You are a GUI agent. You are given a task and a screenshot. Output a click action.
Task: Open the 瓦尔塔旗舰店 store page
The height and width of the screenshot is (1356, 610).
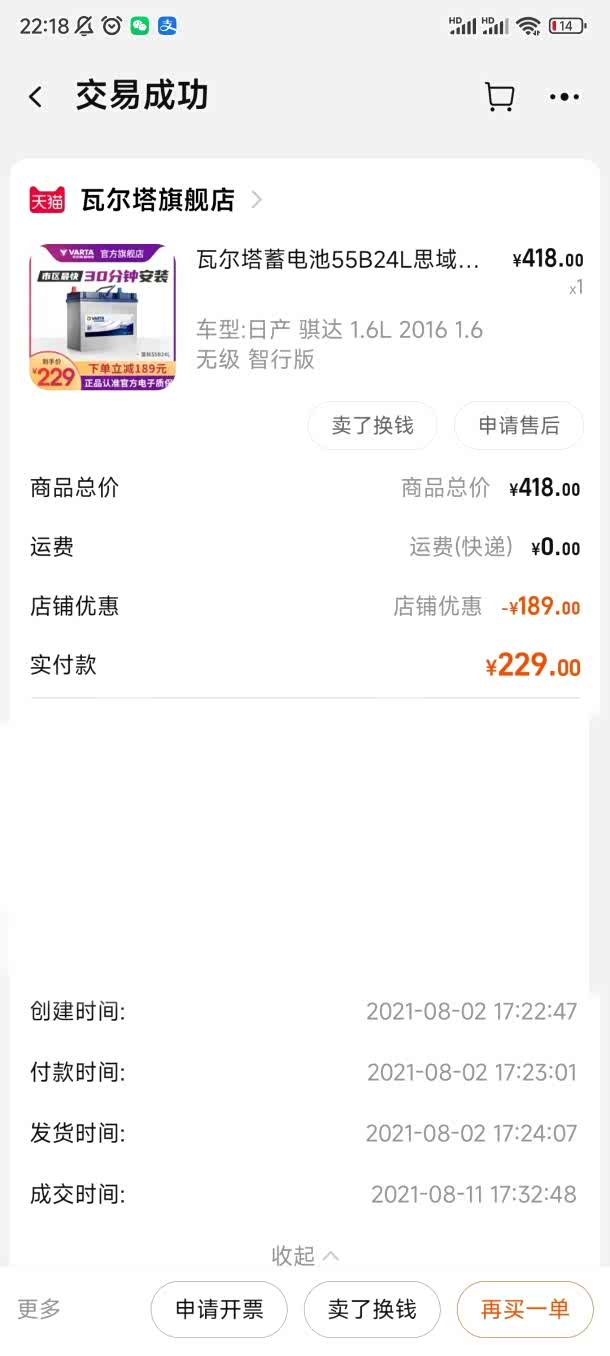coord(158,200)
